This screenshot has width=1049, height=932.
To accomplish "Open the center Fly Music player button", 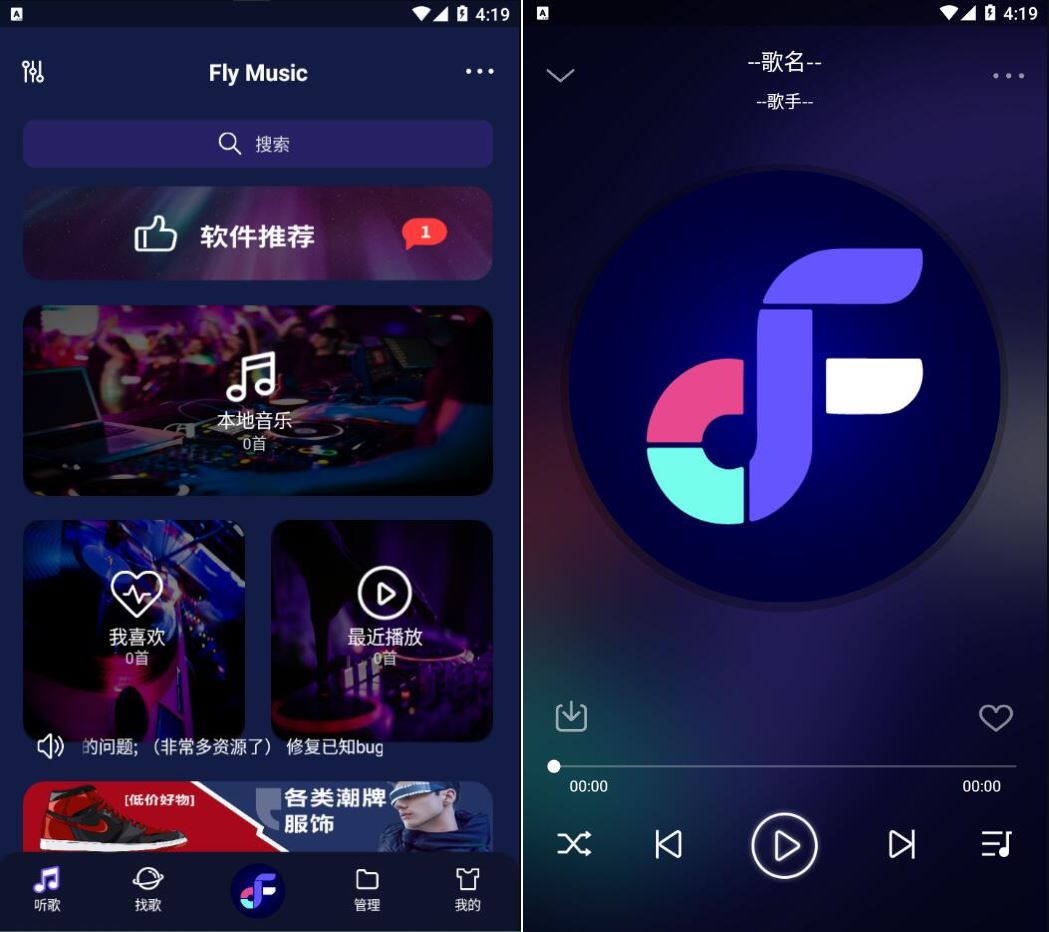I will (258, 890).
